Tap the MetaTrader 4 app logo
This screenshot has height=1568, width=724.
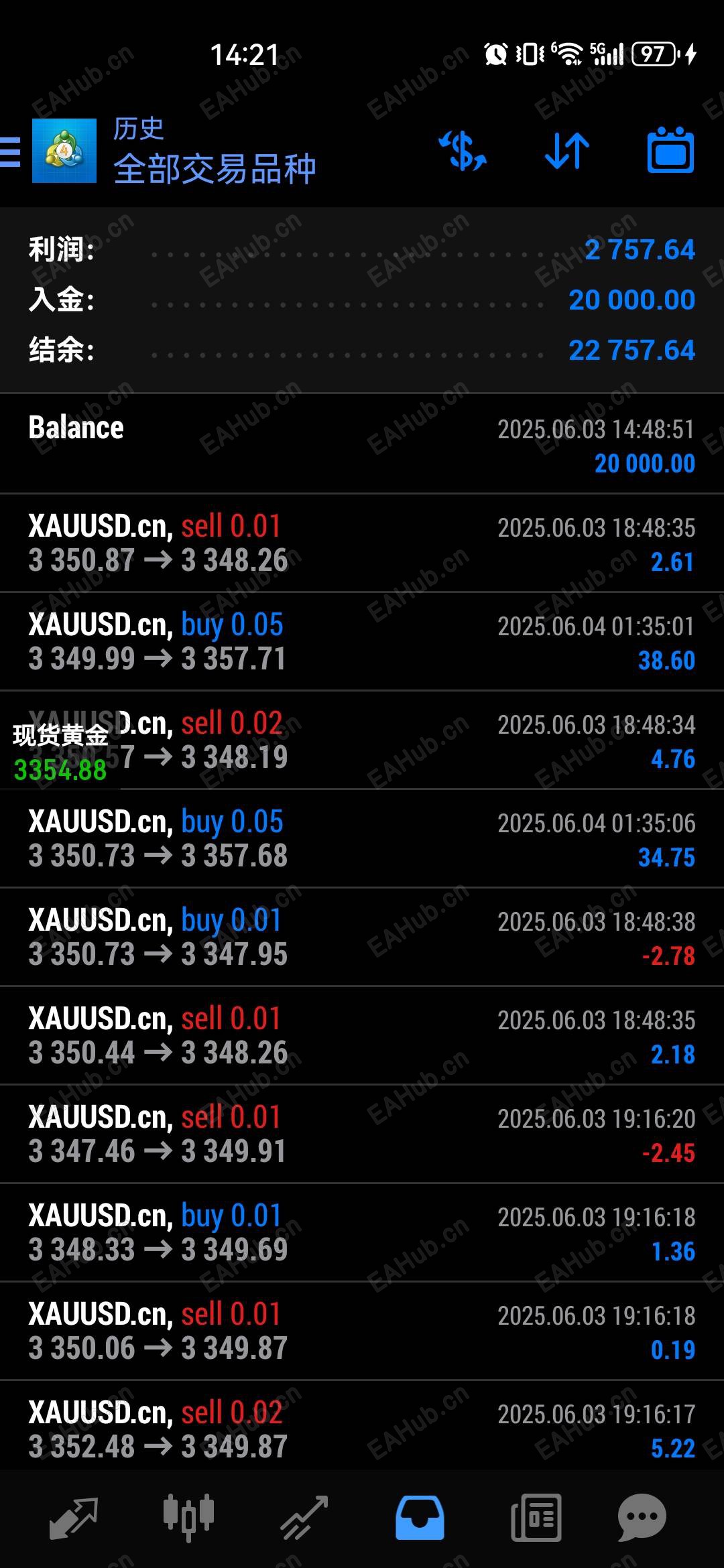(64, 151)
